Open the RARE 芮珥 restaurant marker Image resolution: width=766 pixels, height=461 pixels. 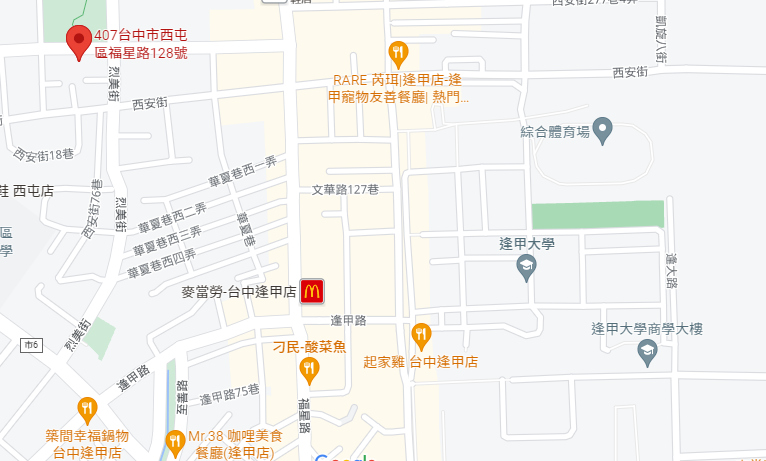[398, 53]
